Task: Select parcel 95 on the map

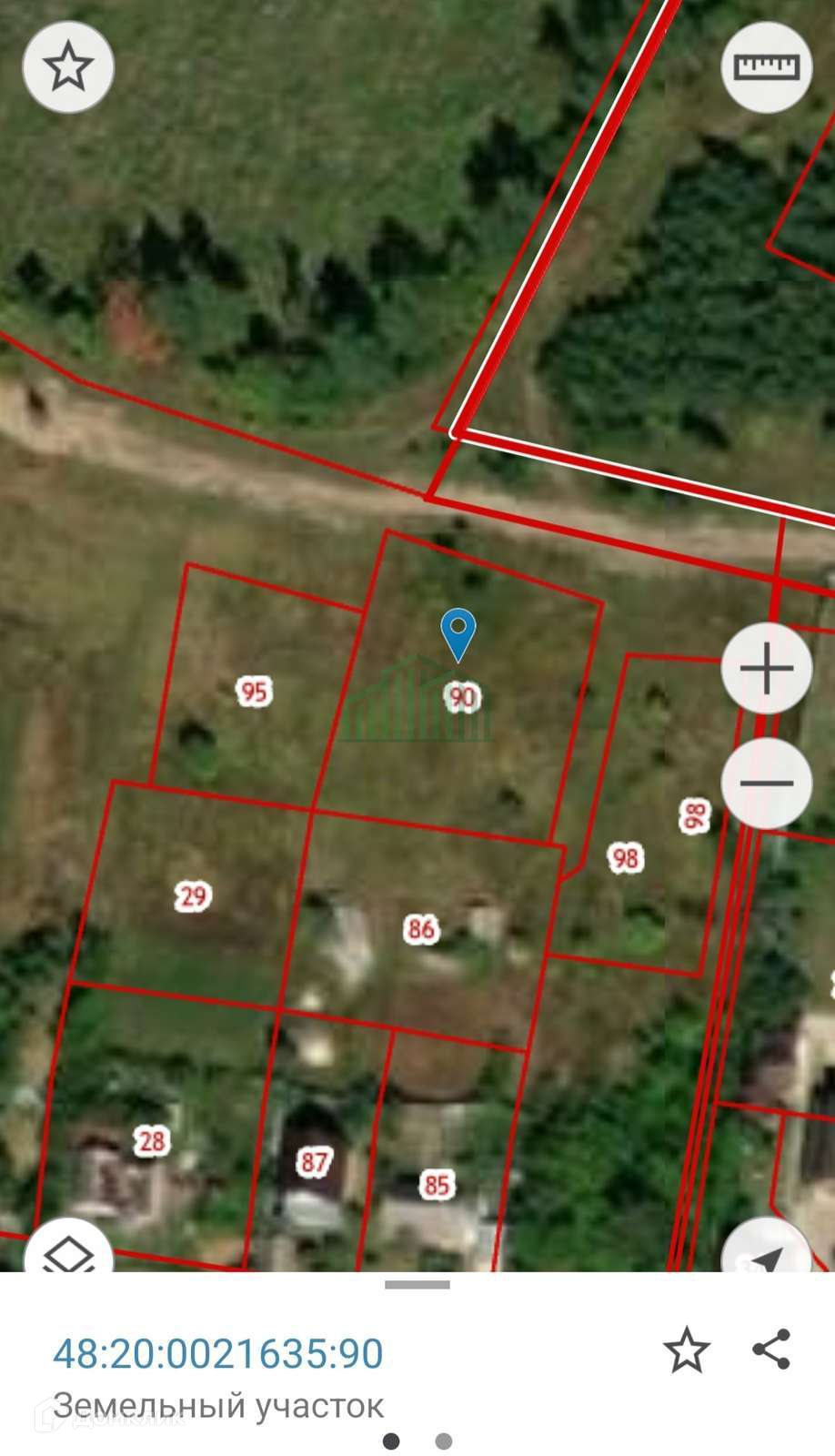Action: [x=254, y=692]
